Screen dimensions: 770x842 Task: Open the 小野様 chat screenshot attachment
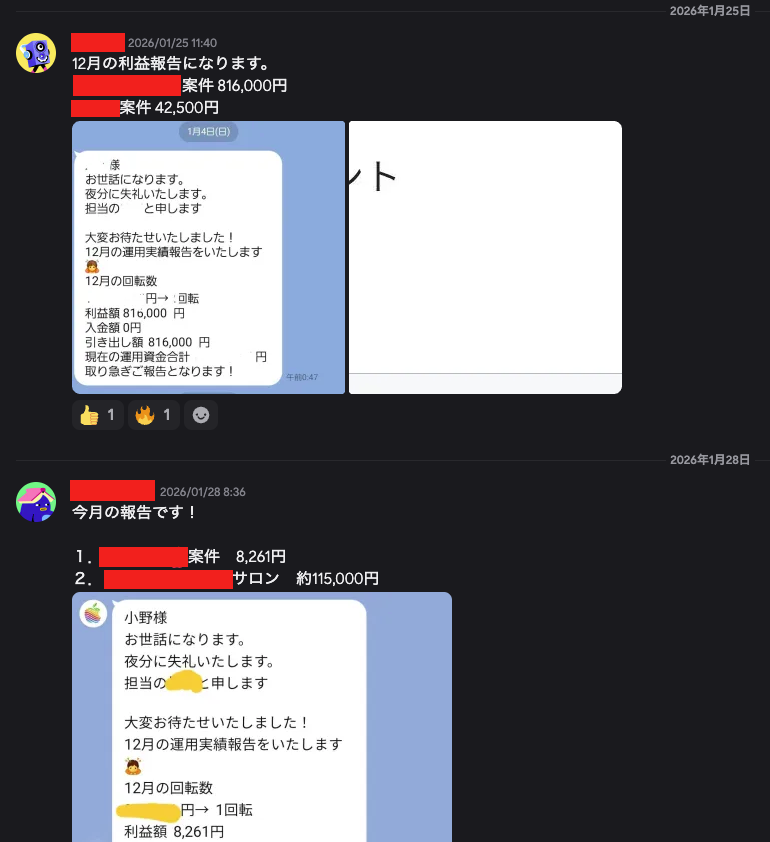tap(262, 717)
